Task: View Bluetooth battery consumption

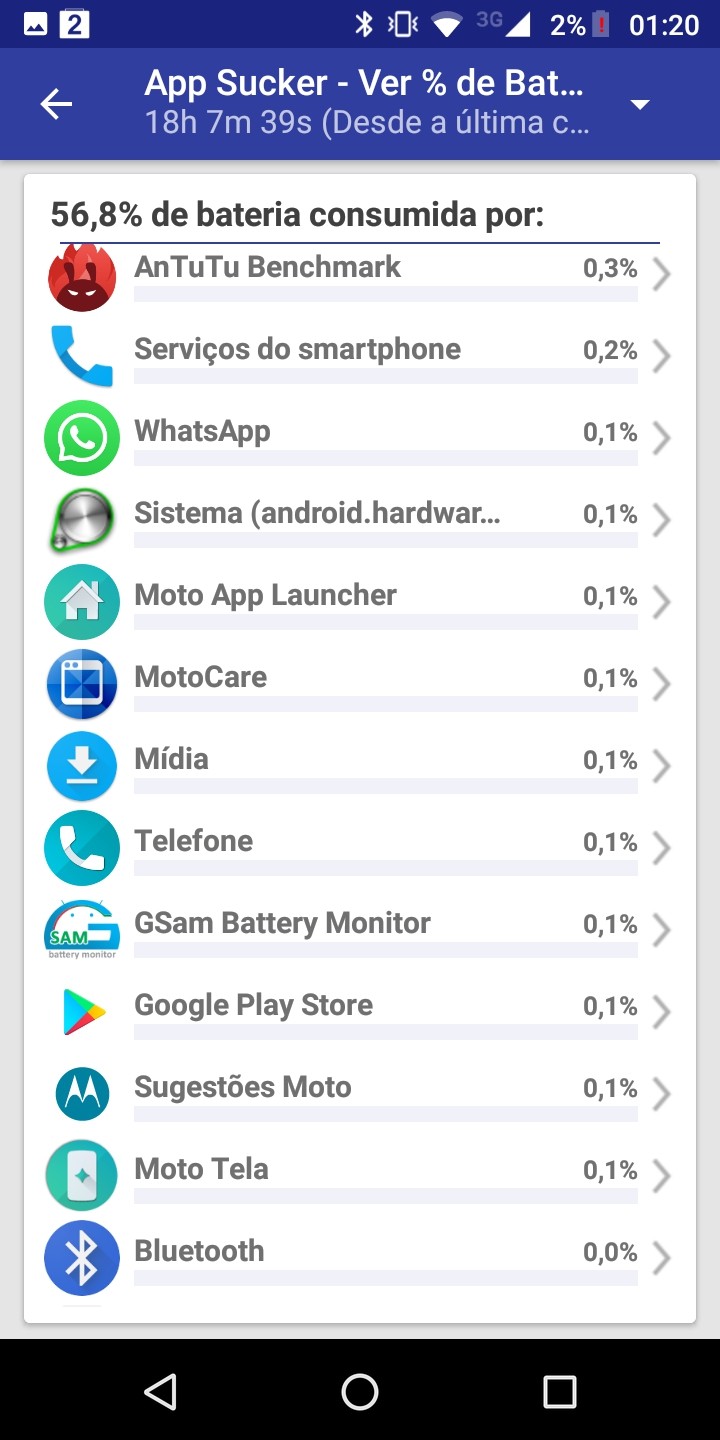Action: point(360,1258)
